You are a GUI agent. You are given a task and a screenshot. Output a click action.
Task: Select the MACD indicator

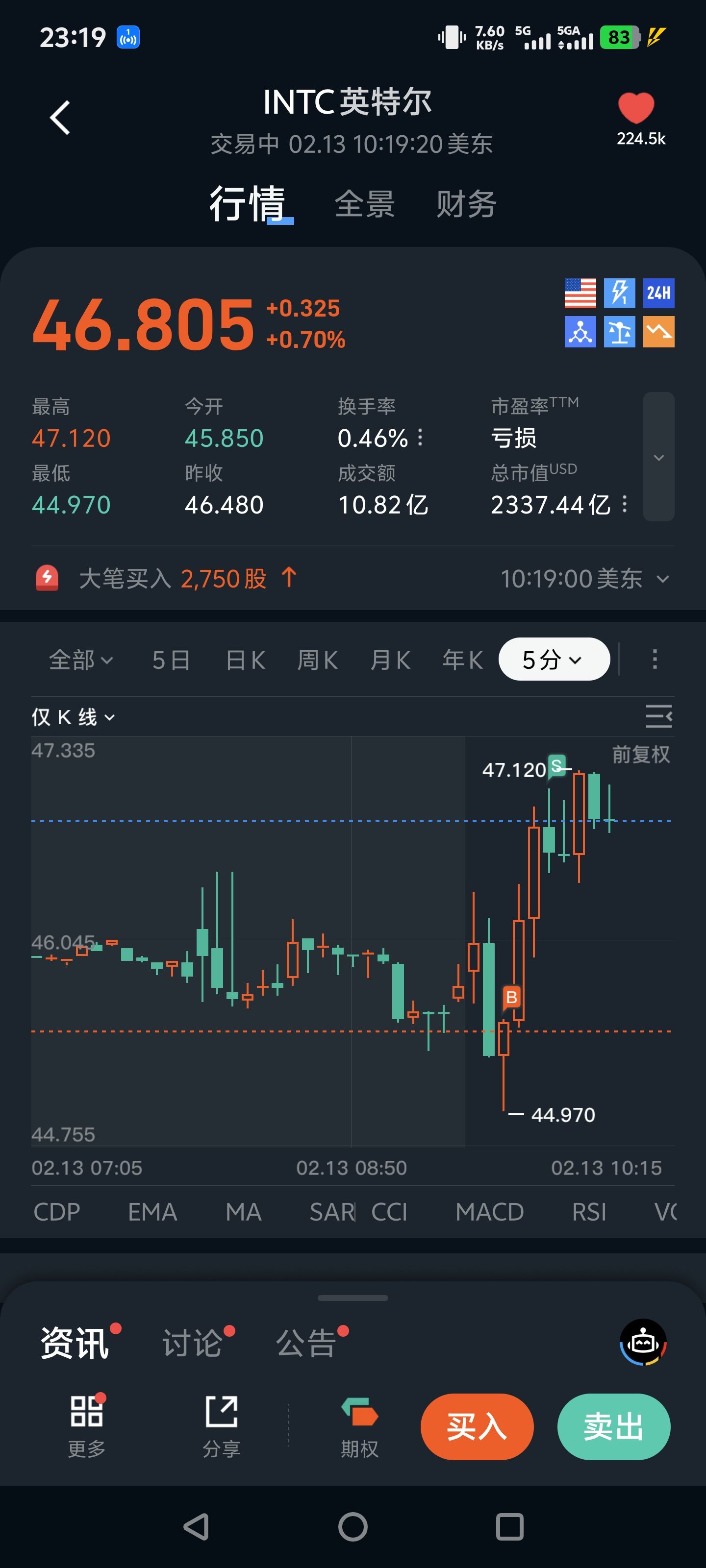(489, 1212)
